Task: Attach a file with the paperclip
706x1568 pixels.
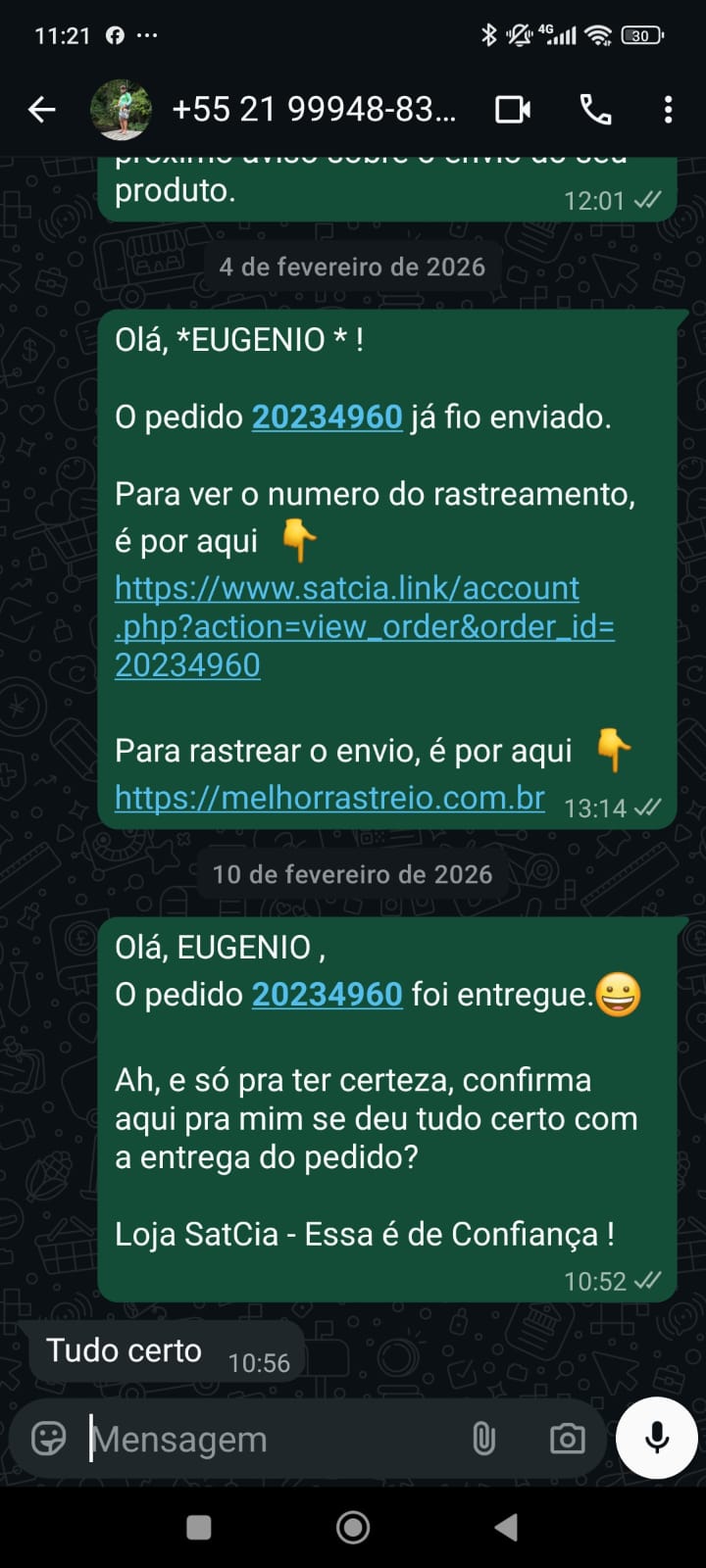Action: pyautogui.click(x=484, y=1439)
